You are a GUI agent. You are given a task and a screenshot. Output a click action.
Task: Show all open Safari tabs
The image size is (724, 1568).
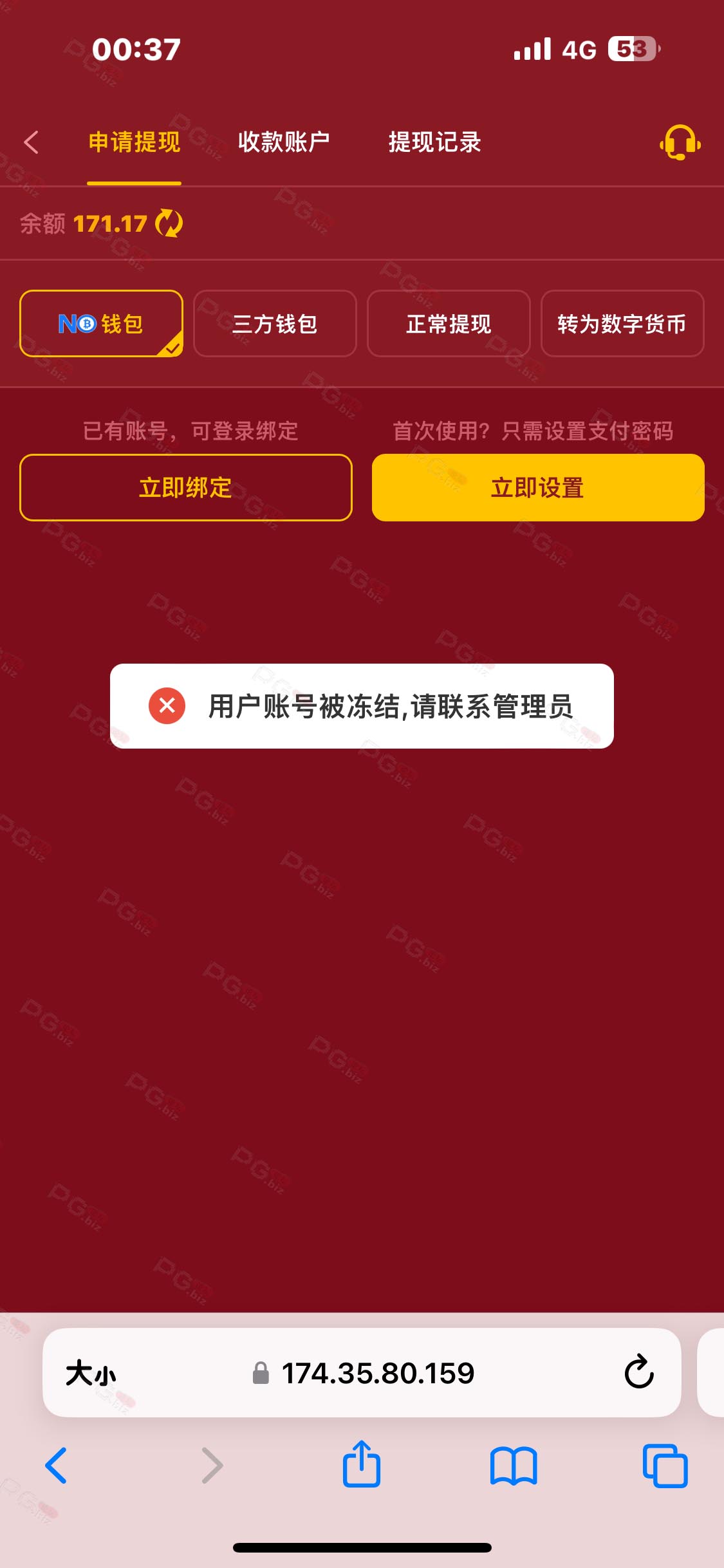tap(665, 1466)
